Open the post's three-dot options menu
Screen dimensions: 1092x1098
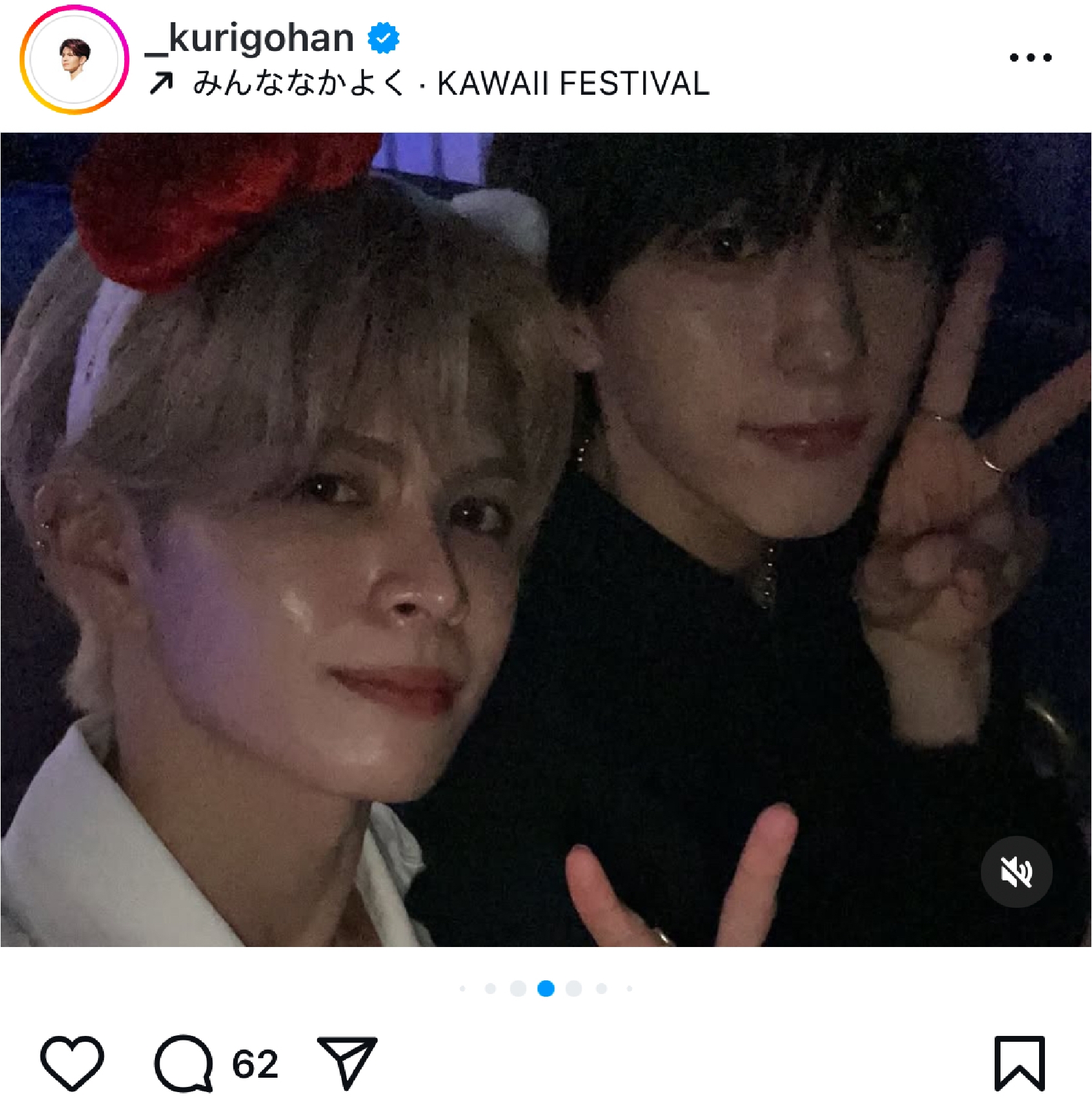click(1030, 58)
